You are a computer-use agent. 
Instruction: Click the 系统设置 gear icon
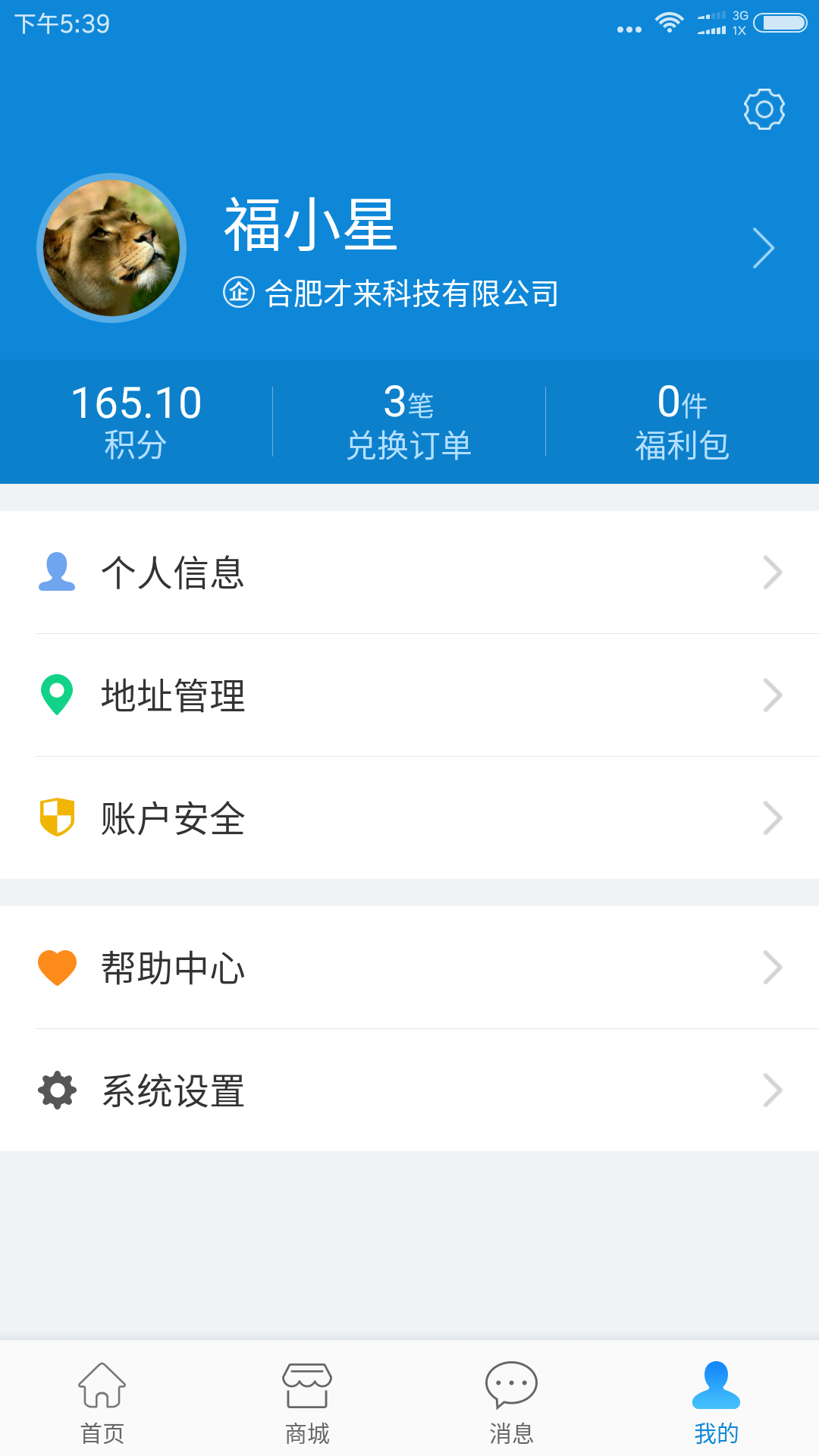57,1090
